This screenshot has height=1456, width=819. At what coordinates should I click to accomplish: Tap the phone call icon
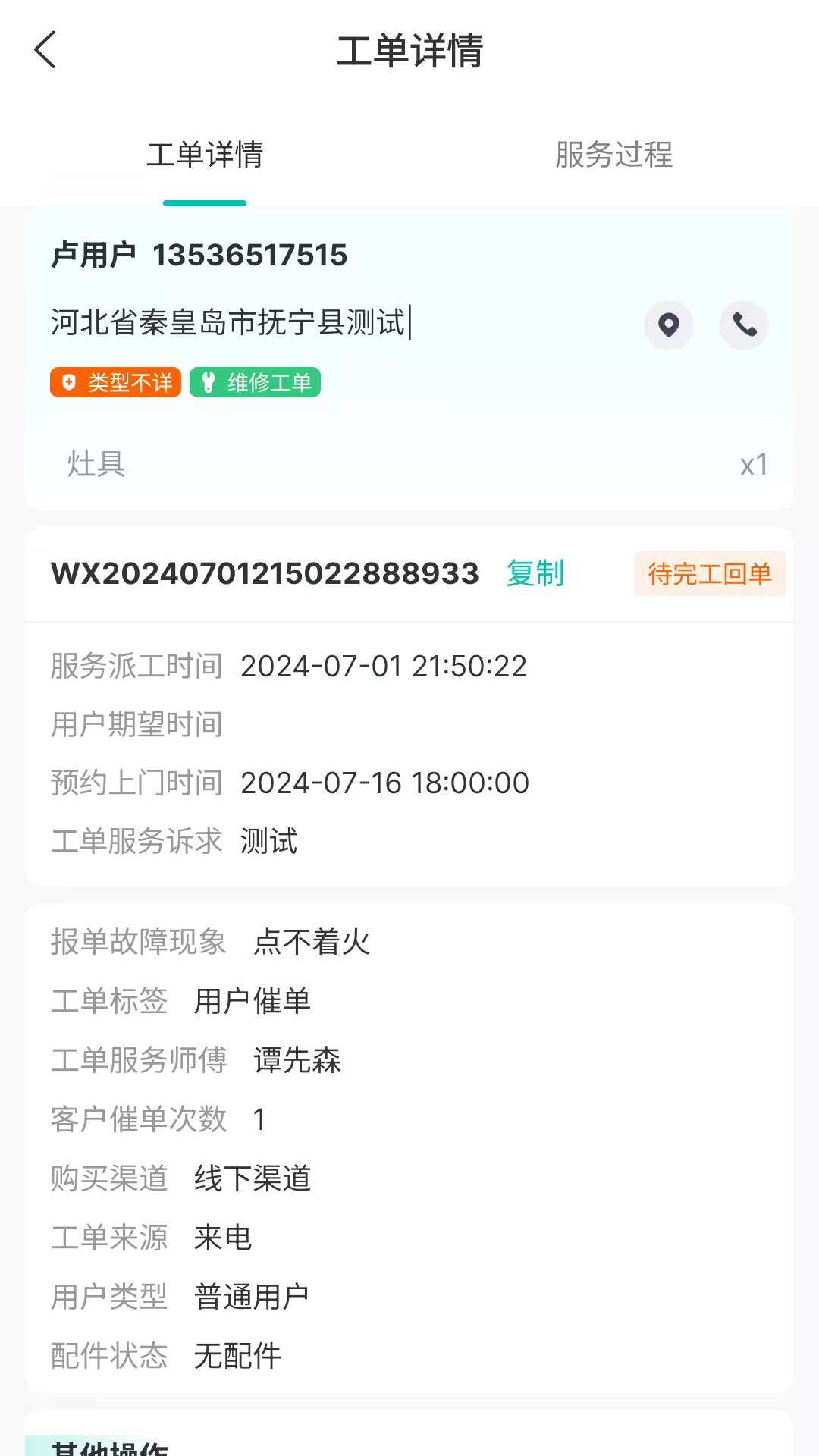743,325
